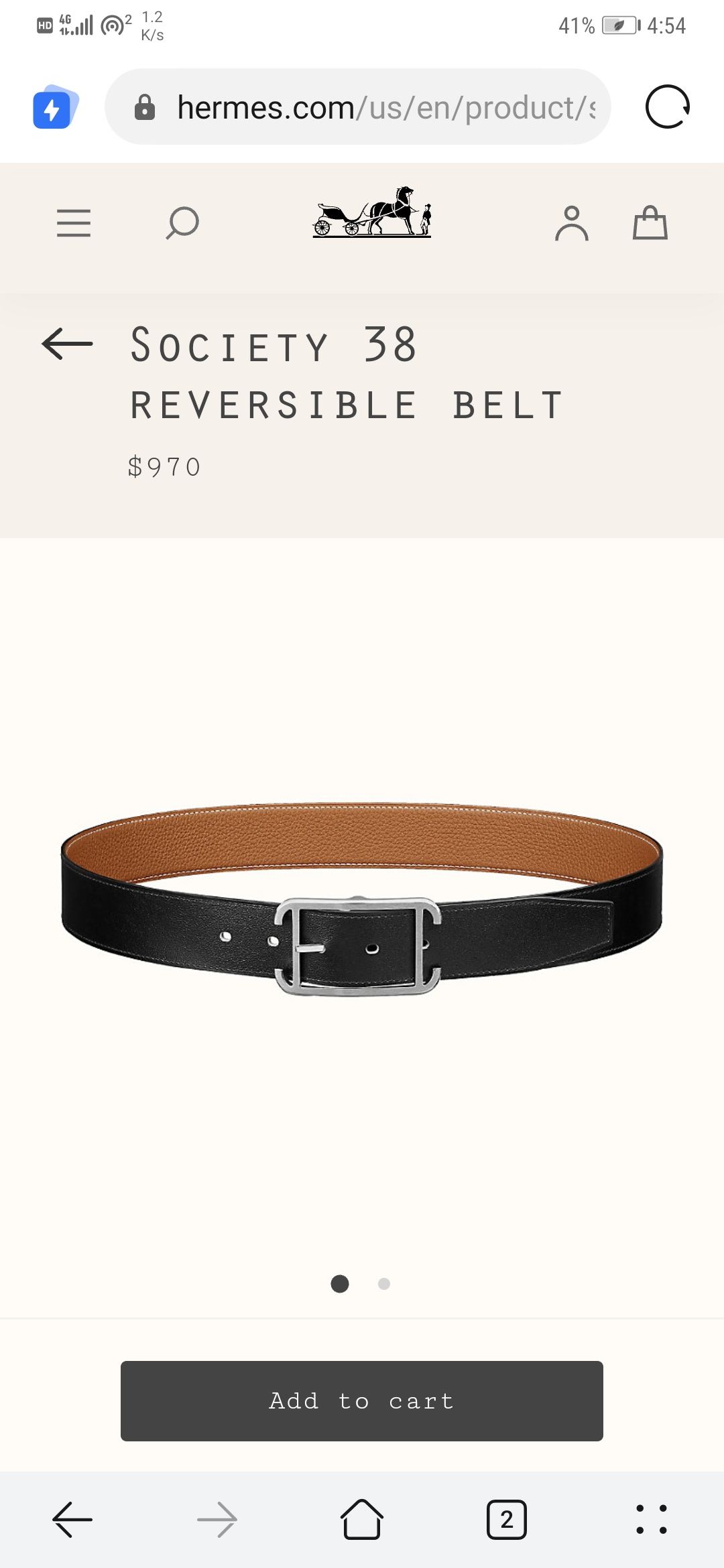
Task: Open the site search
Action: (x=182, y=223)
